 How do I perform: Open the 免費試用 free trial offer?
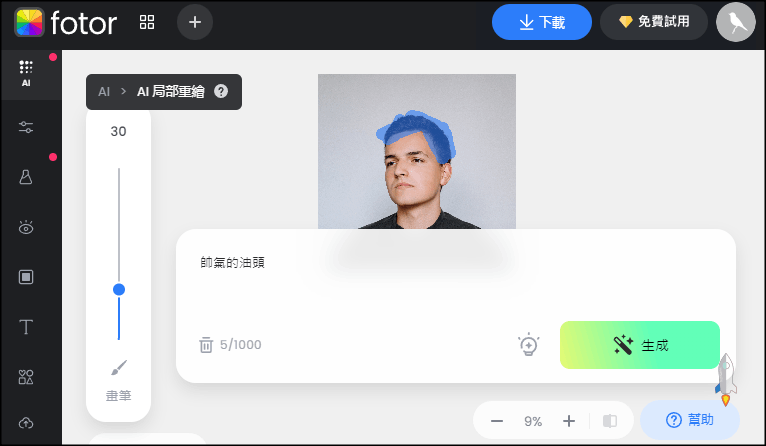(x=653, y=21)
